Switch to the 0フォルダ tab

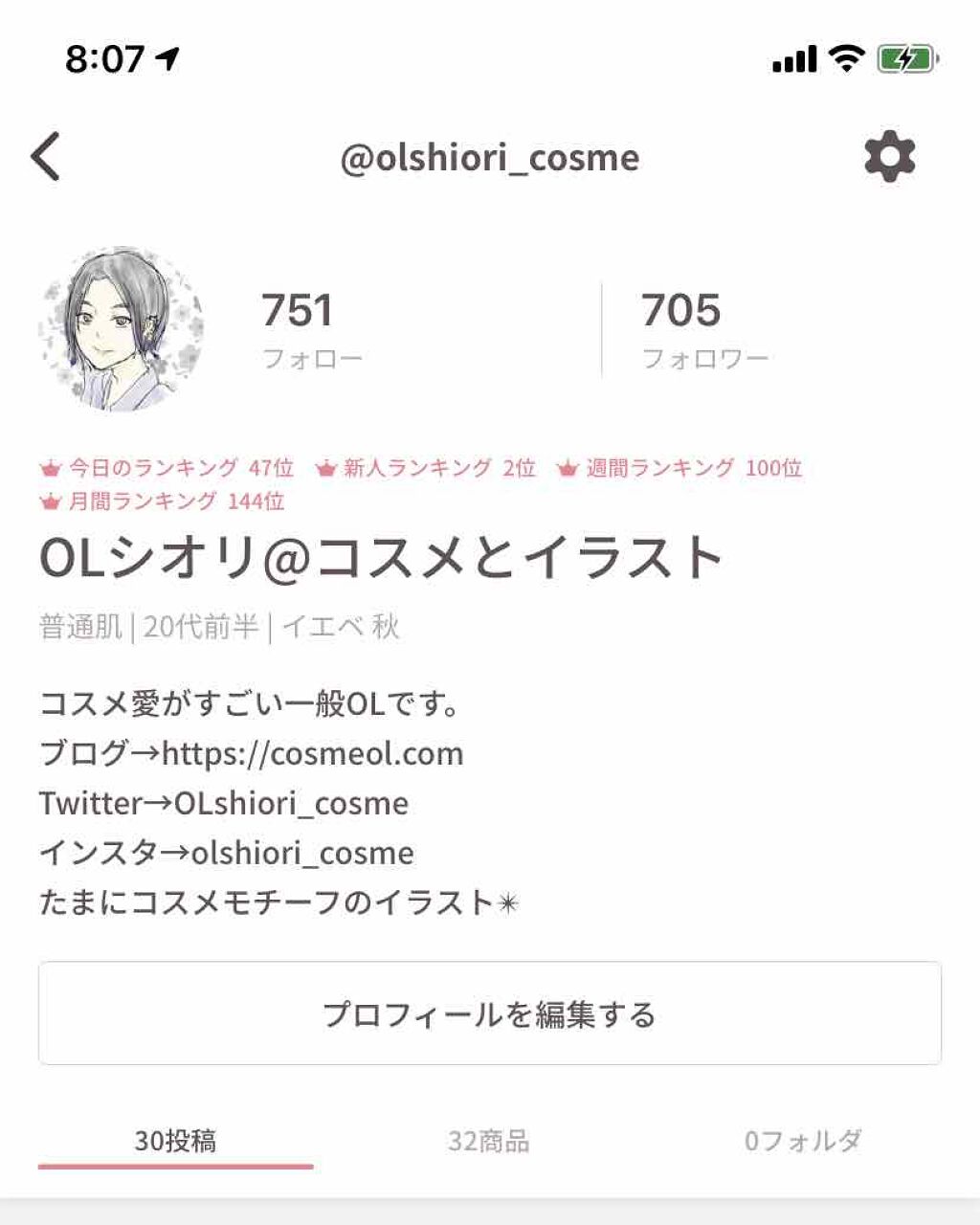tap(804, 1140)
